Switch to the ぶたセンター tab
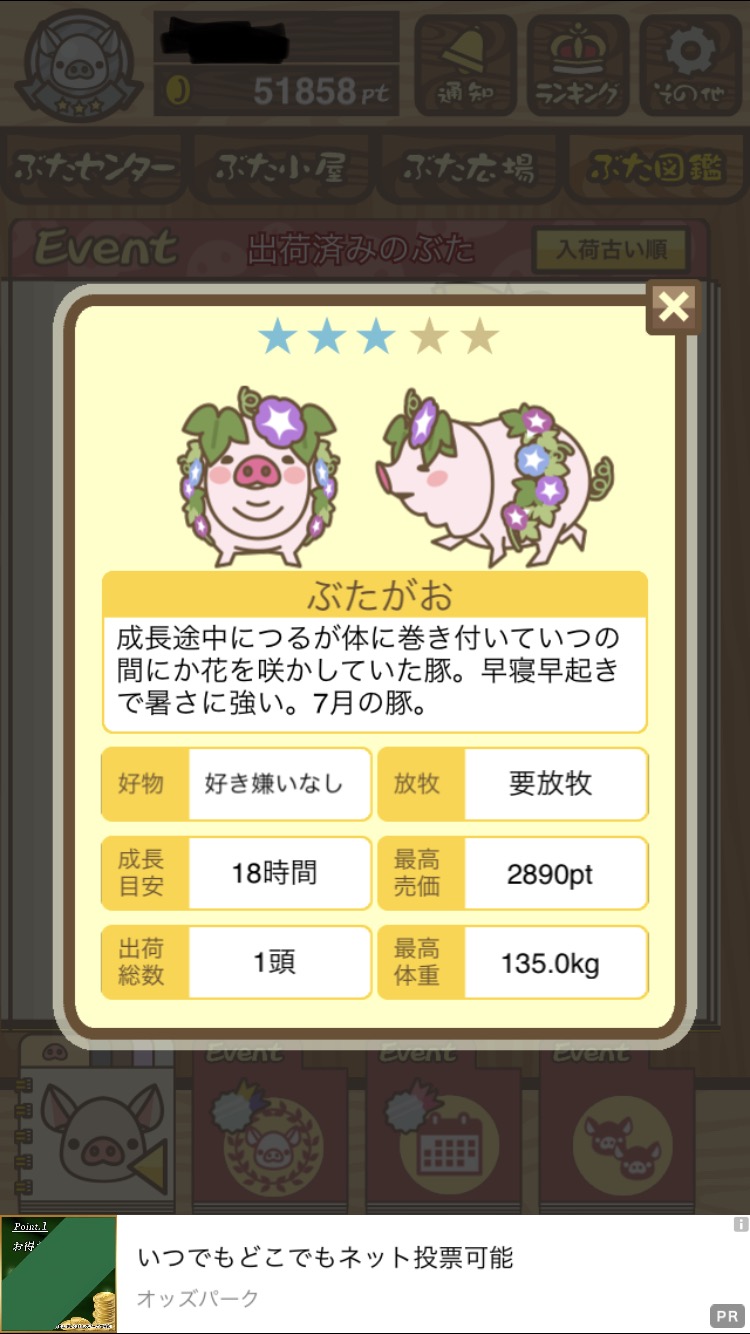Viewport: 750px width, 1334px height. (x=96, y=167)
